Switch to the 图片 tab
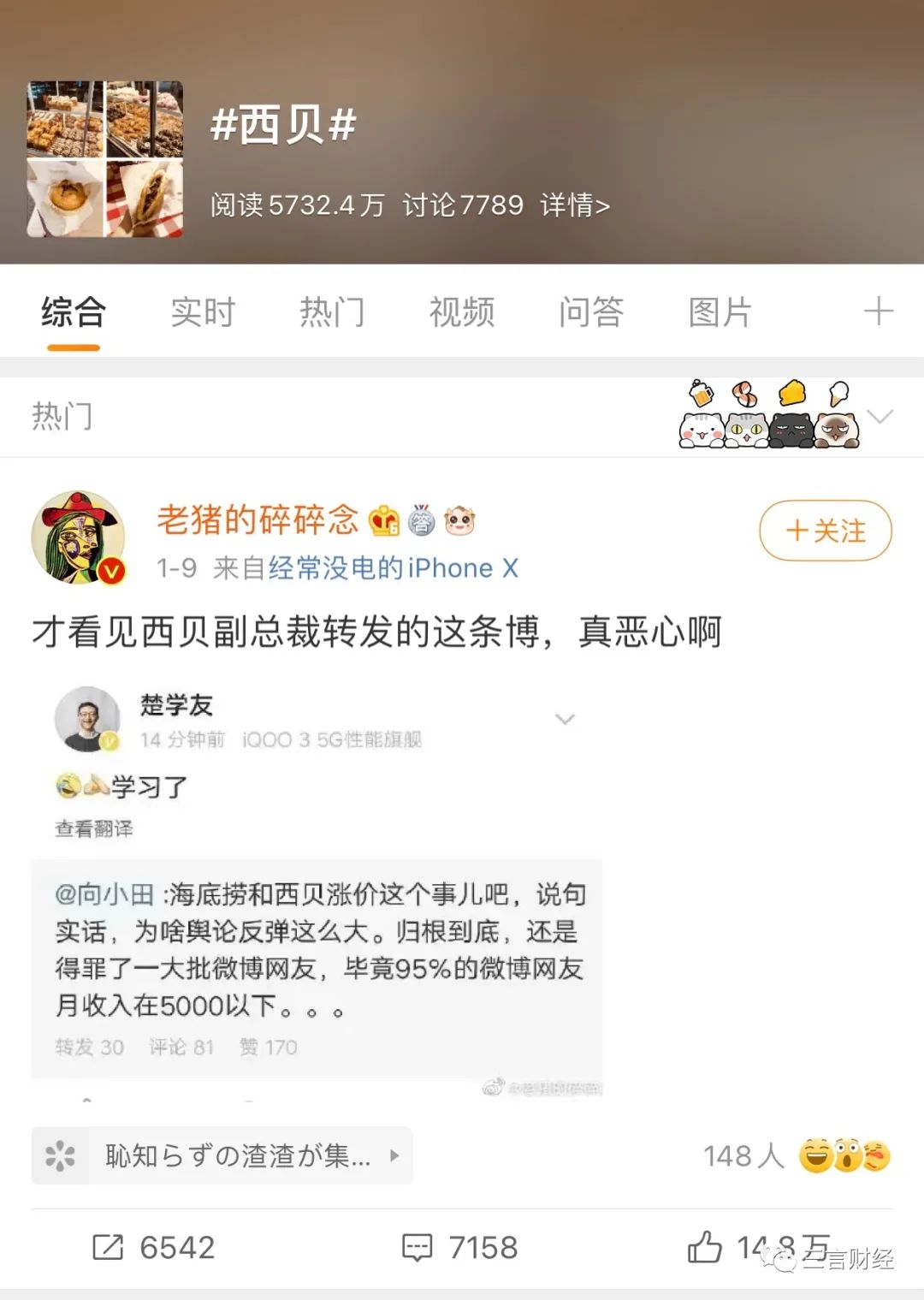924x1300 pixels. (x=720, y=312)
